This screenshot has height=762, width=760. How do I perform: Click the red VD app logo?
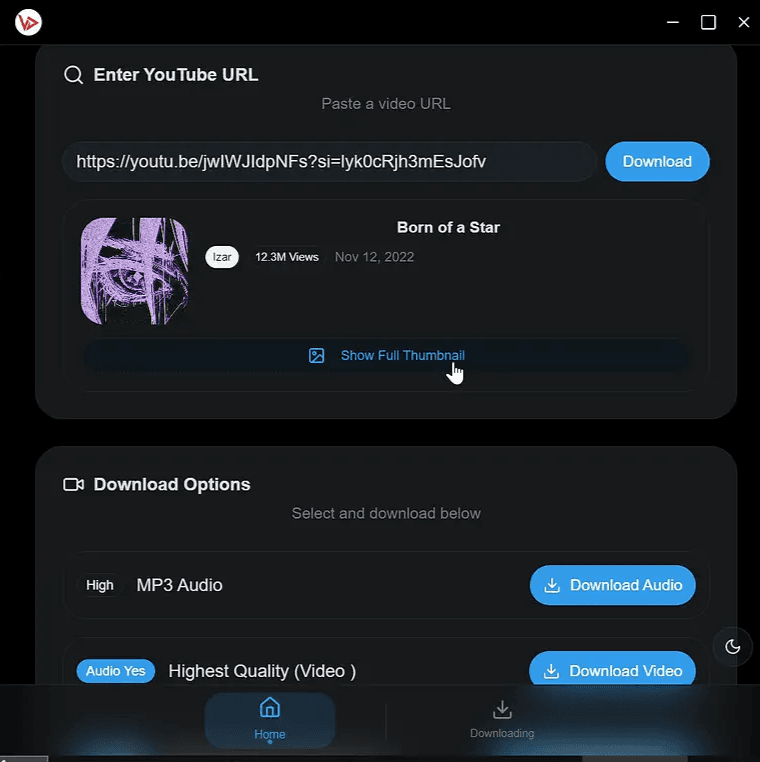click(x=28, y=21)
